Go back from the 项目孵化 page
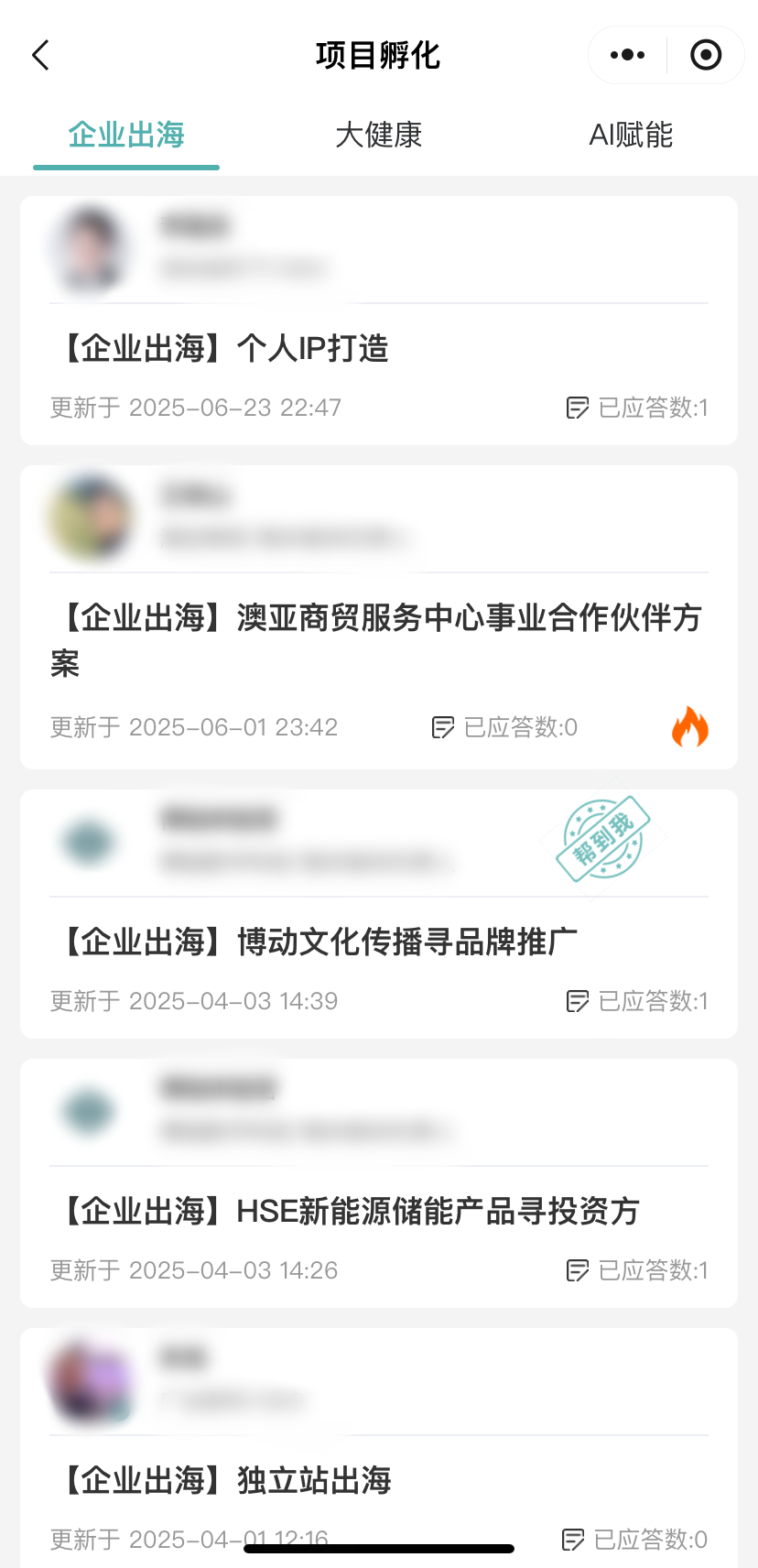Screen dimensions: 758x1568 [40, 55]
